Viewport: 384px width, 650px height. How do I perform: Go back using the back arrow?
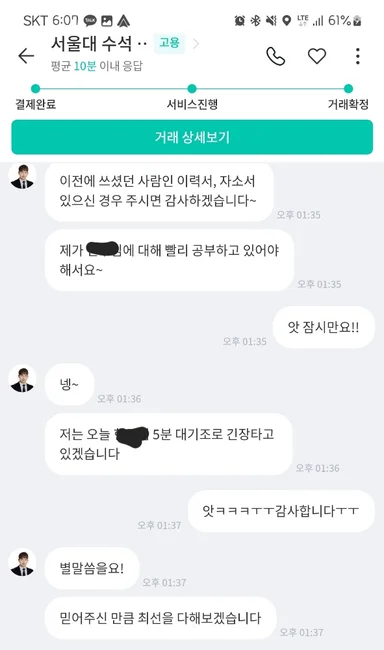pos(26,56)
